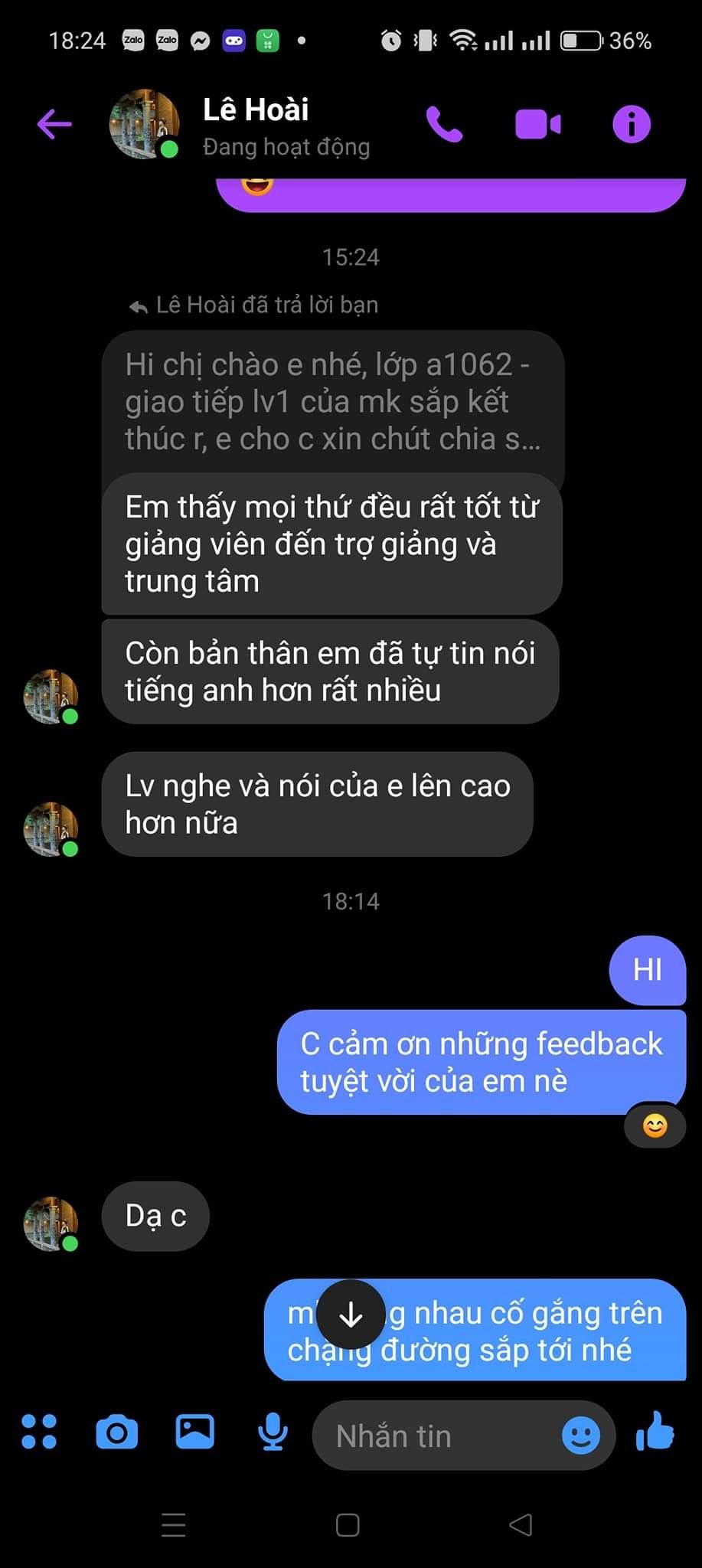
Task: Open the four-dot more options menu
Action: point(39,1432)
